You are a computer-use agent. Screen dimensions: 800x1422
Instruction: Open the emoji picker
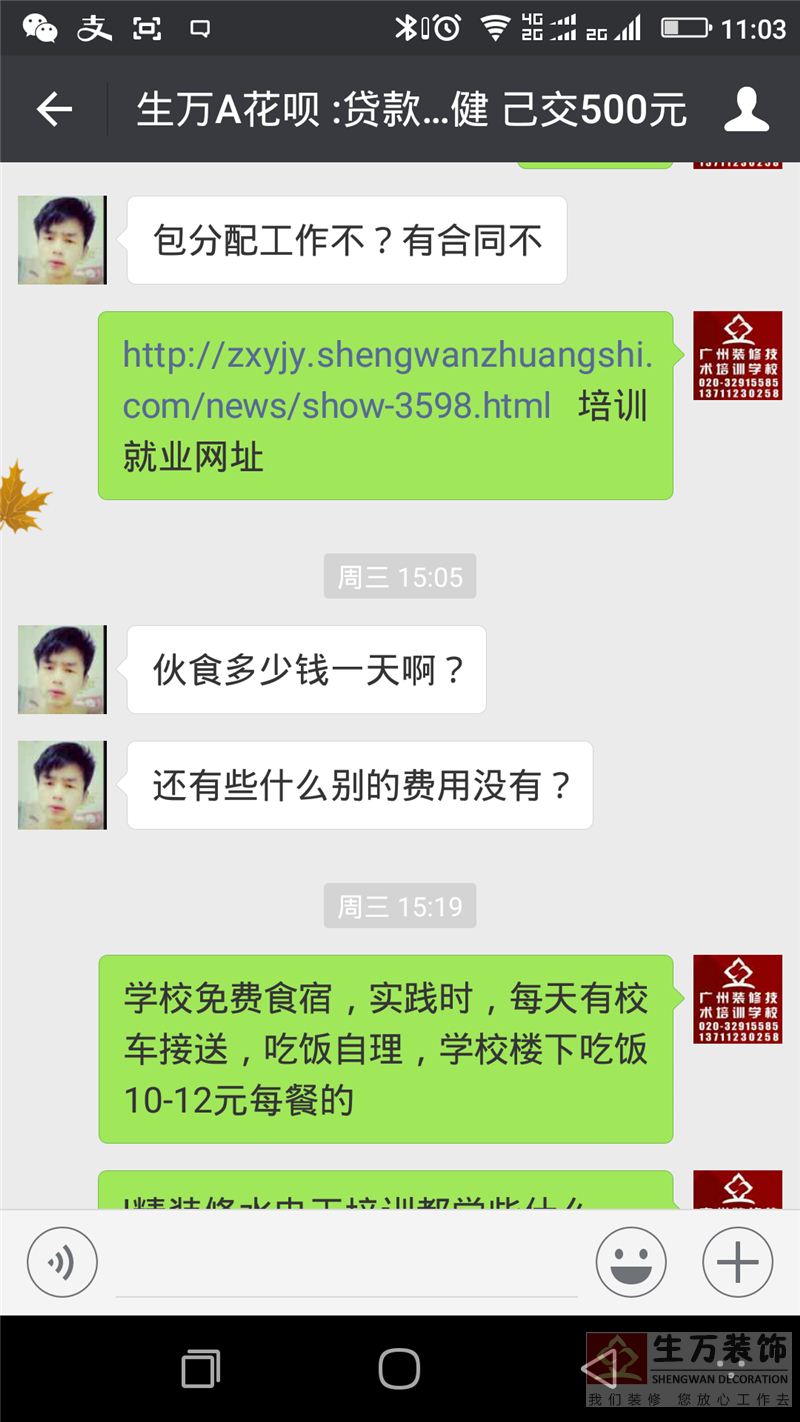(631, 1262)
